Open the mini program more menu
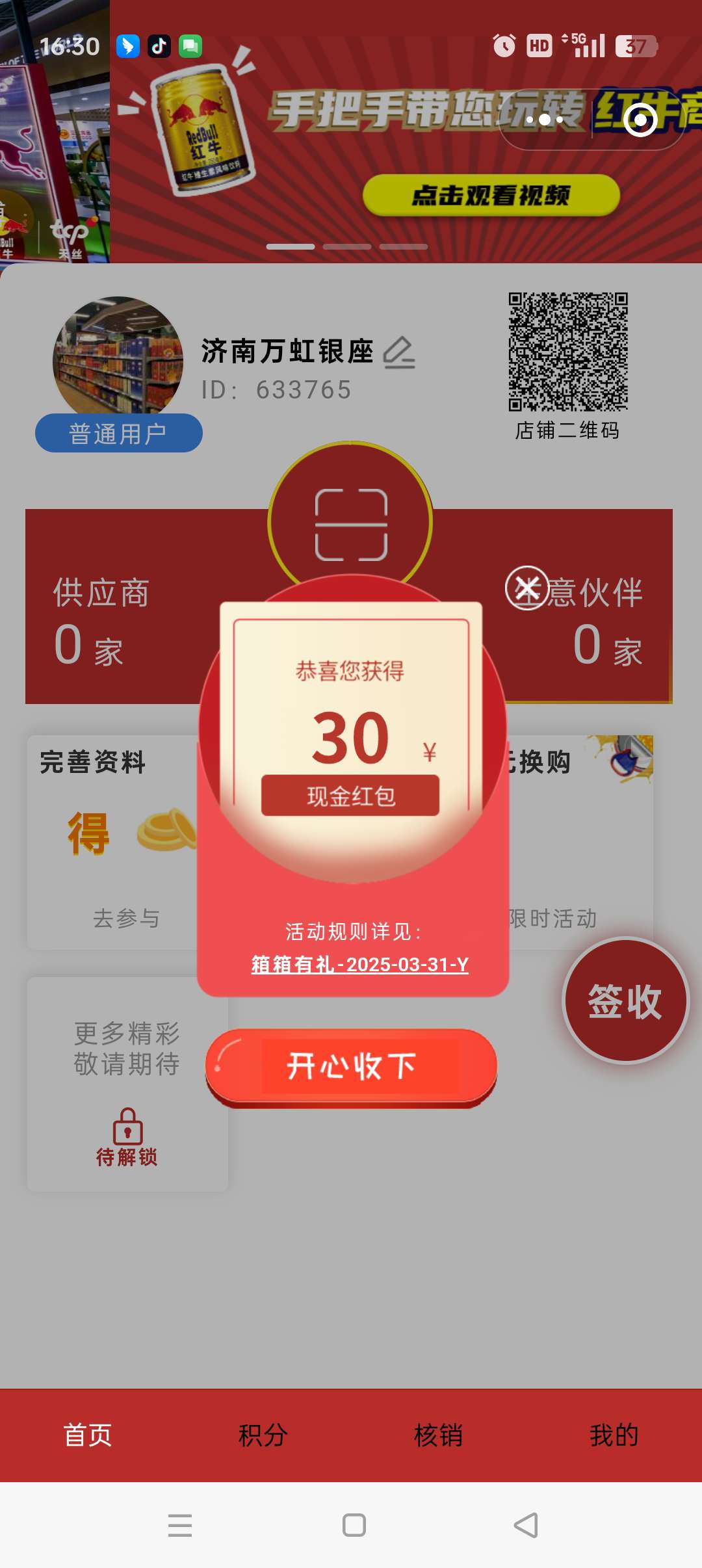702x1568 pixels. [x=545, y=120]
